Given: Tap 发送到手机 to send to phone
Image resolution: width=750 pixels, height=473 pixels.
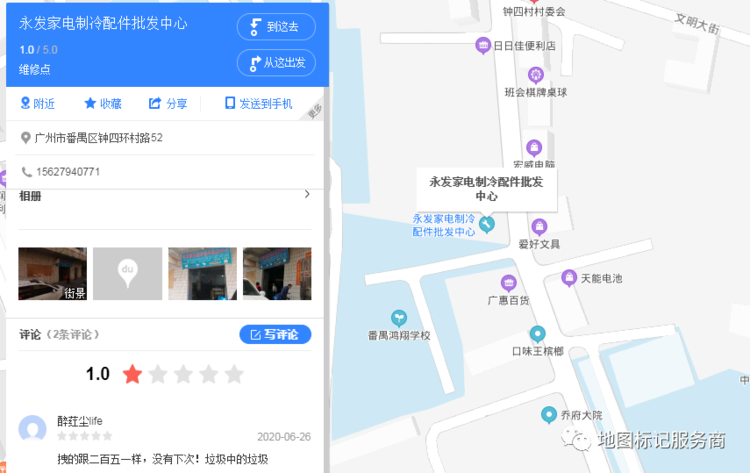Looking at the screenshot, I should [258, 103].
